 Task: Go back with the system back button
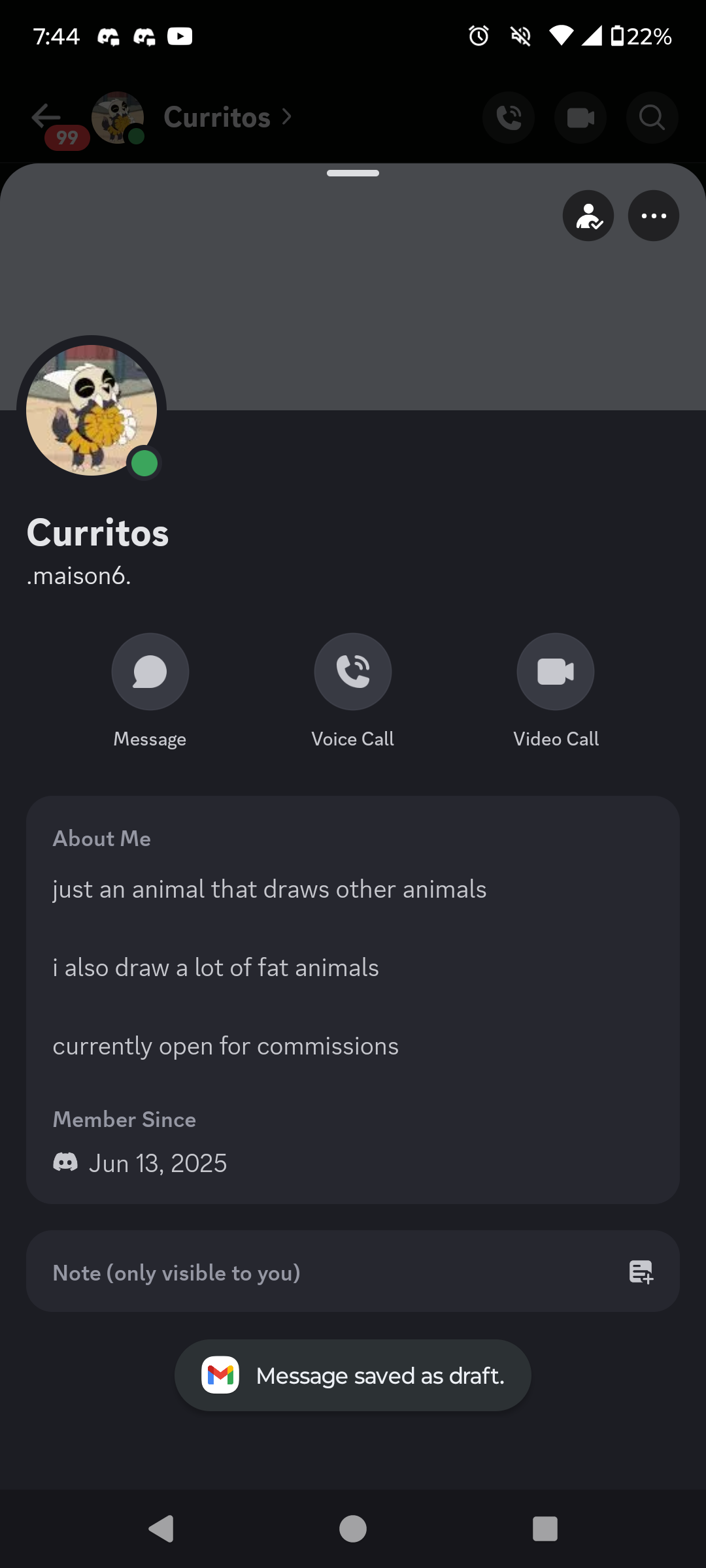pyautogui.click(x=161, y=1529)
